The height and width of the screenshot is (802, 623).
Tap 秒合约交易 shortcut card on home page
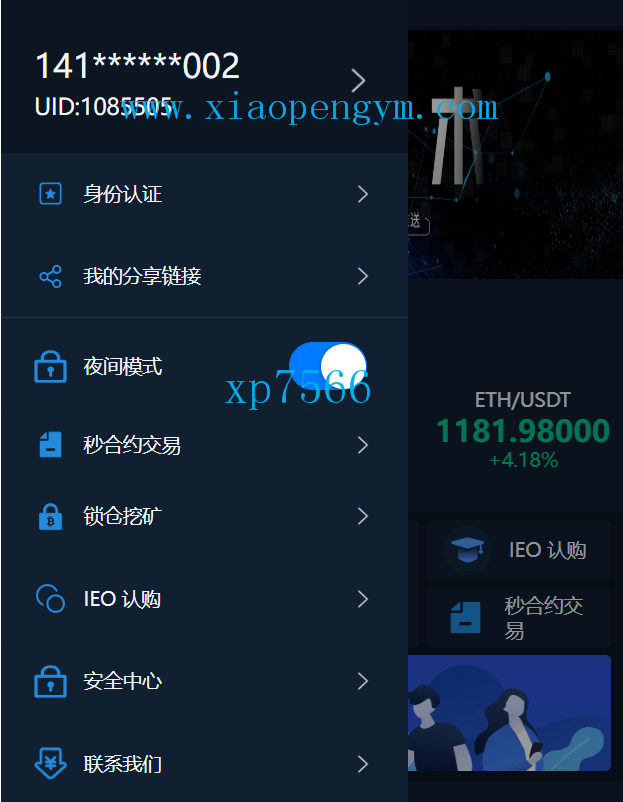click(x=518, y=618)
